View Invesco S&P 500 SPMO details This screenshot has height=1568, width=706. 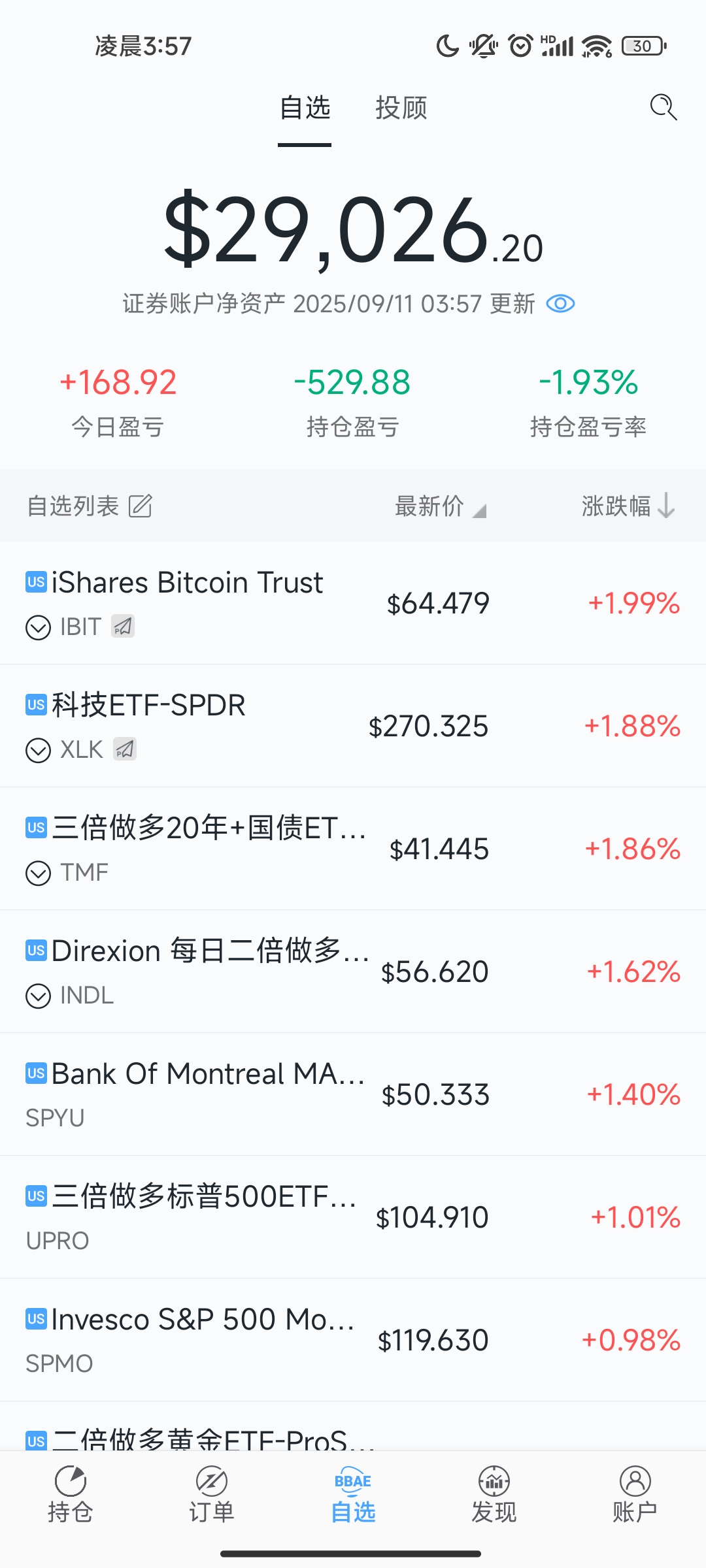point(353,1339)
